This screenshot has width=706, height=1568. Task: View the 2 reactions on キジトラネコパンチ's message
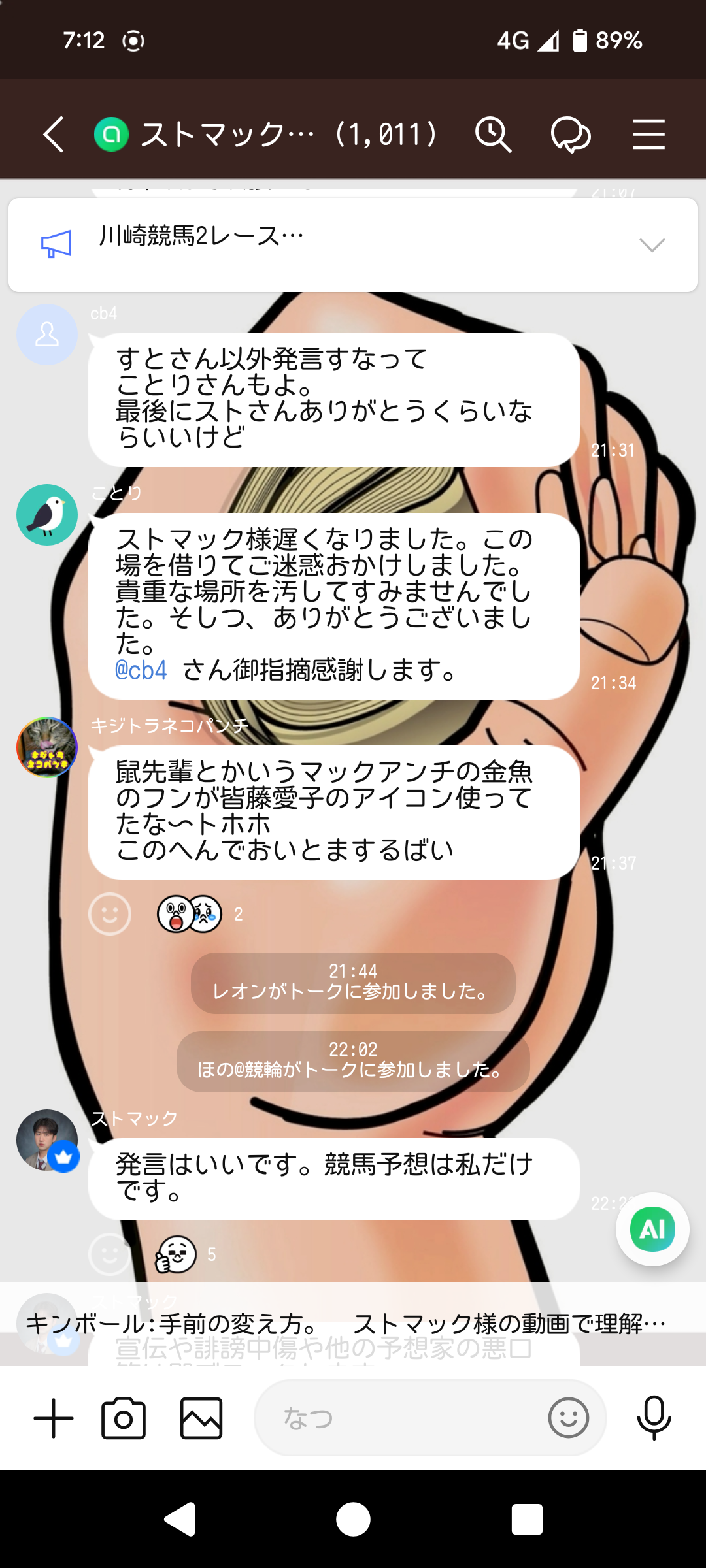[x=199, y=914]
